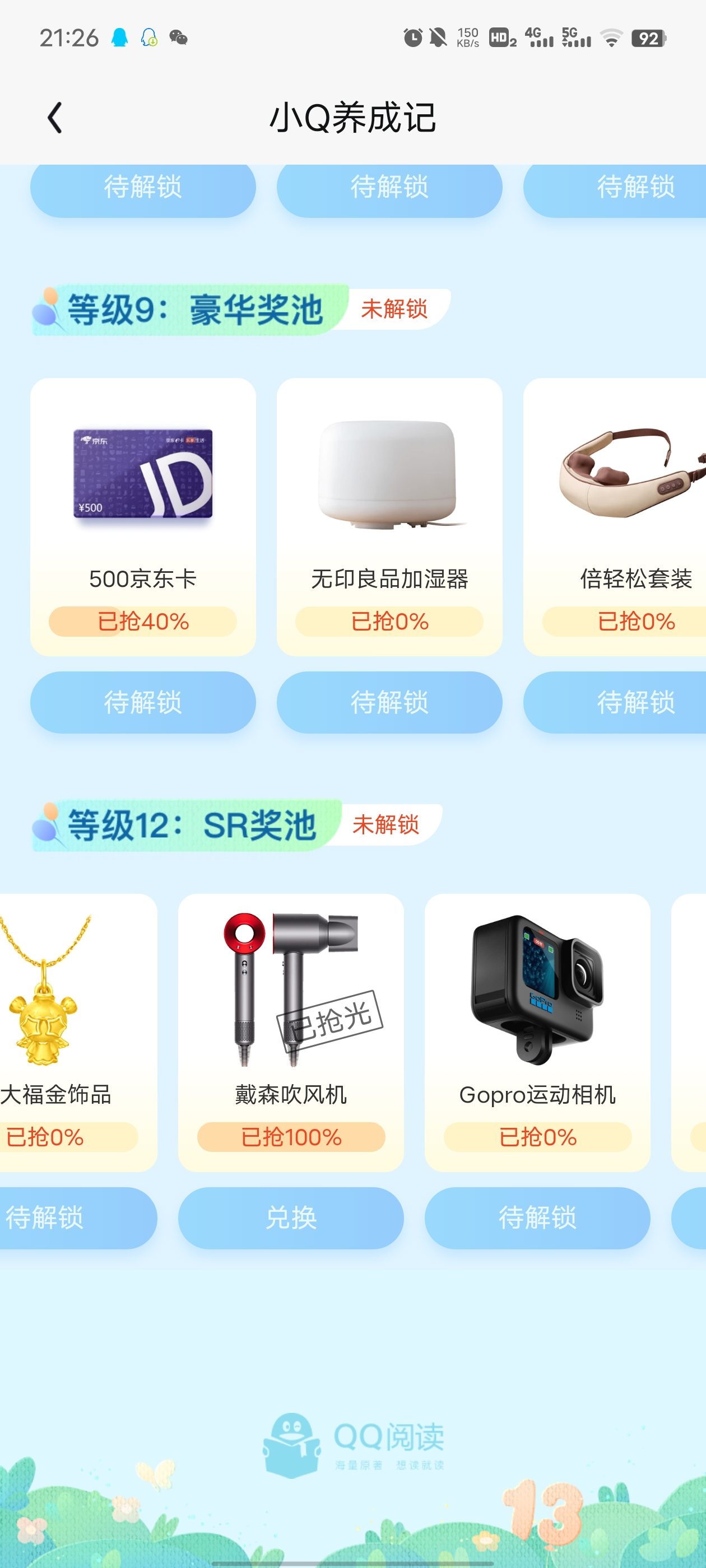This screenshot has width=706, height=1568.
Task: Tap 待解锁 button under 无印良品加湿器
Action: [x=389, y=702]
